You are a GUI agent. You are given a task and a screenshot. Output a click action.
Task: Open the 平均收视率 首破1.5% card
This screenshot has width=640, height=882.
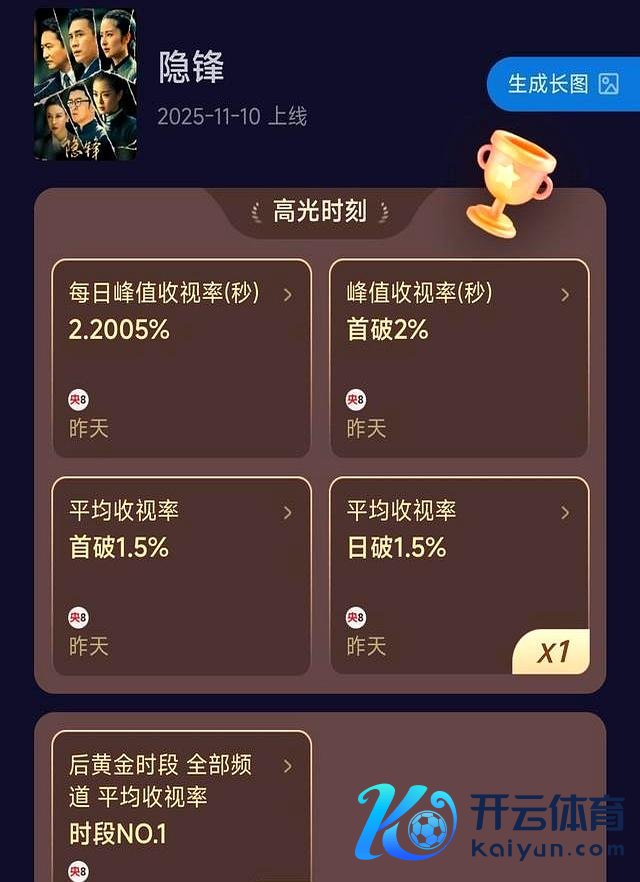(181, 576)
